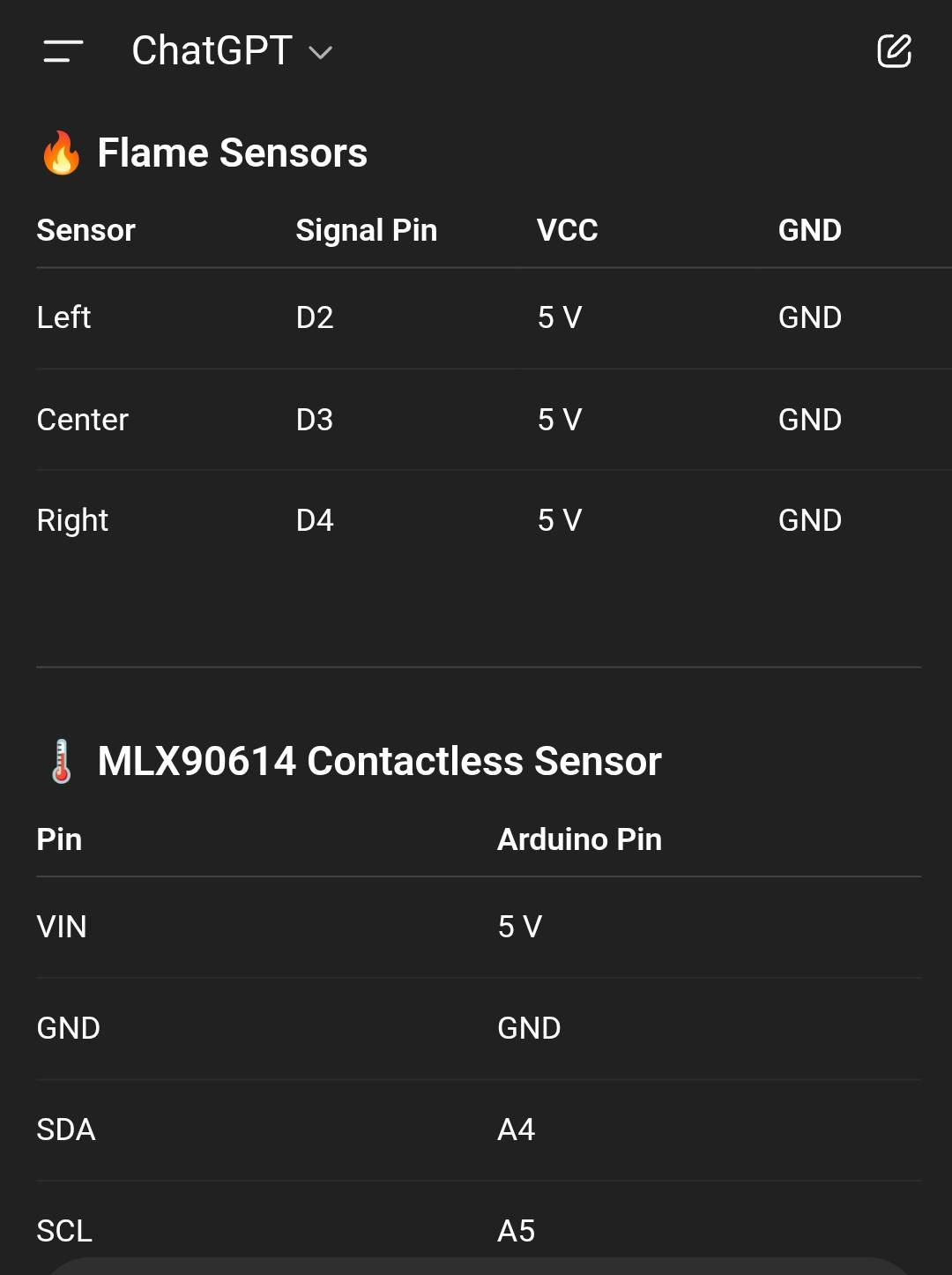Start a new chat
Image resolution: width=952 pixels, height=1275 pixels.
click(894, 51)
